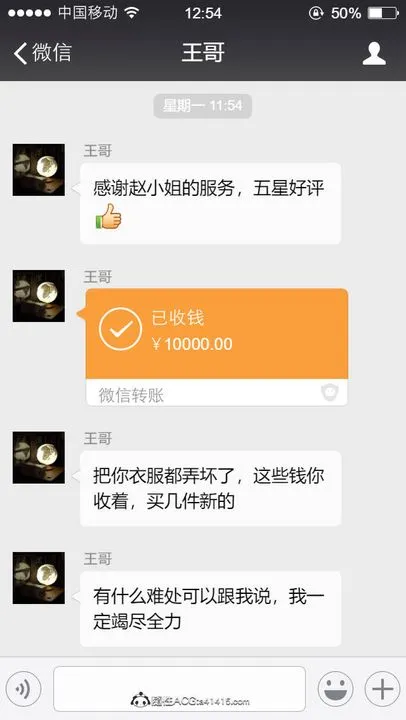Image resolution: width=406 pixels, height=720 pixels.
Task: Open 王哥's chat info profile icon
Action: pyautogui.click(x=374, y=53)
